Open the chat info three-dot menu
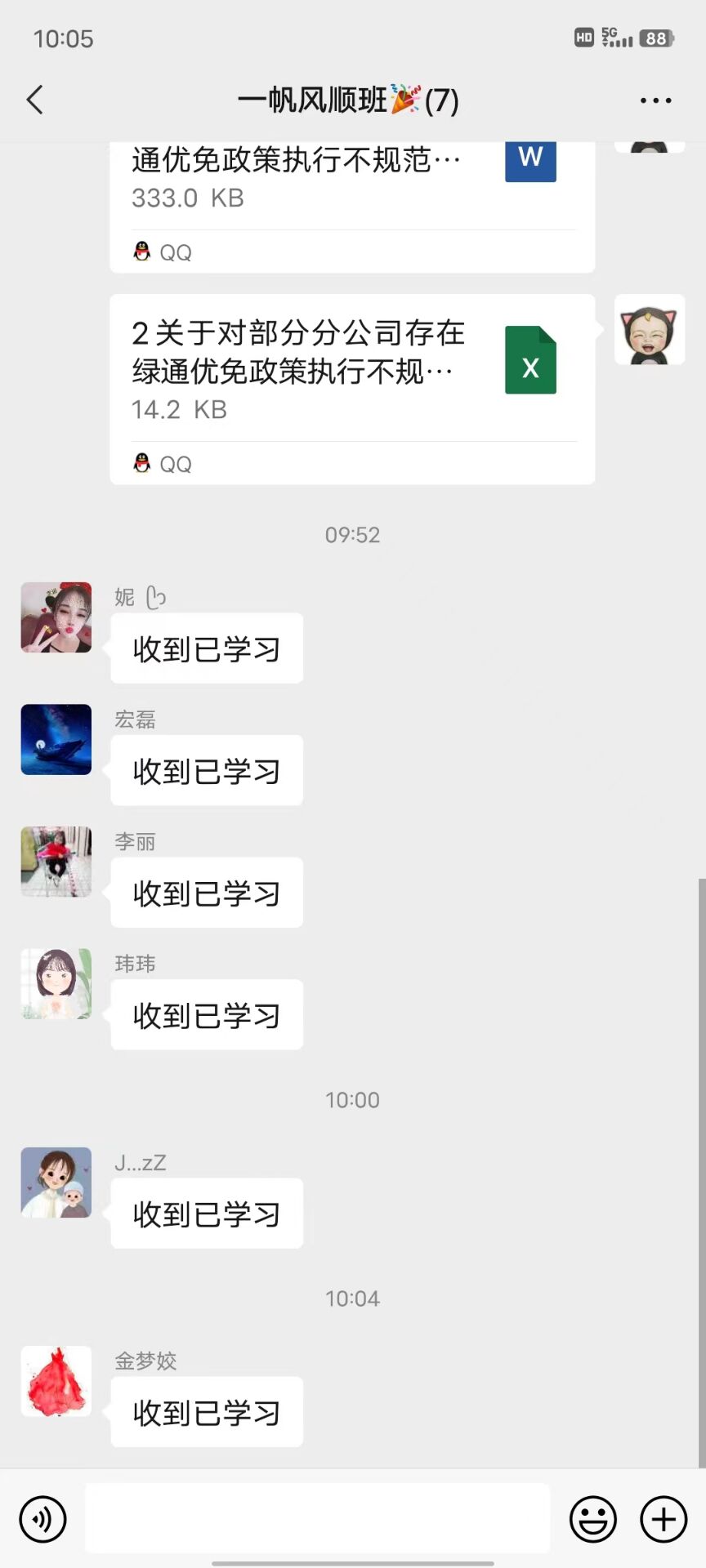The image size is (706, 1568). click(x=655, y=100)
